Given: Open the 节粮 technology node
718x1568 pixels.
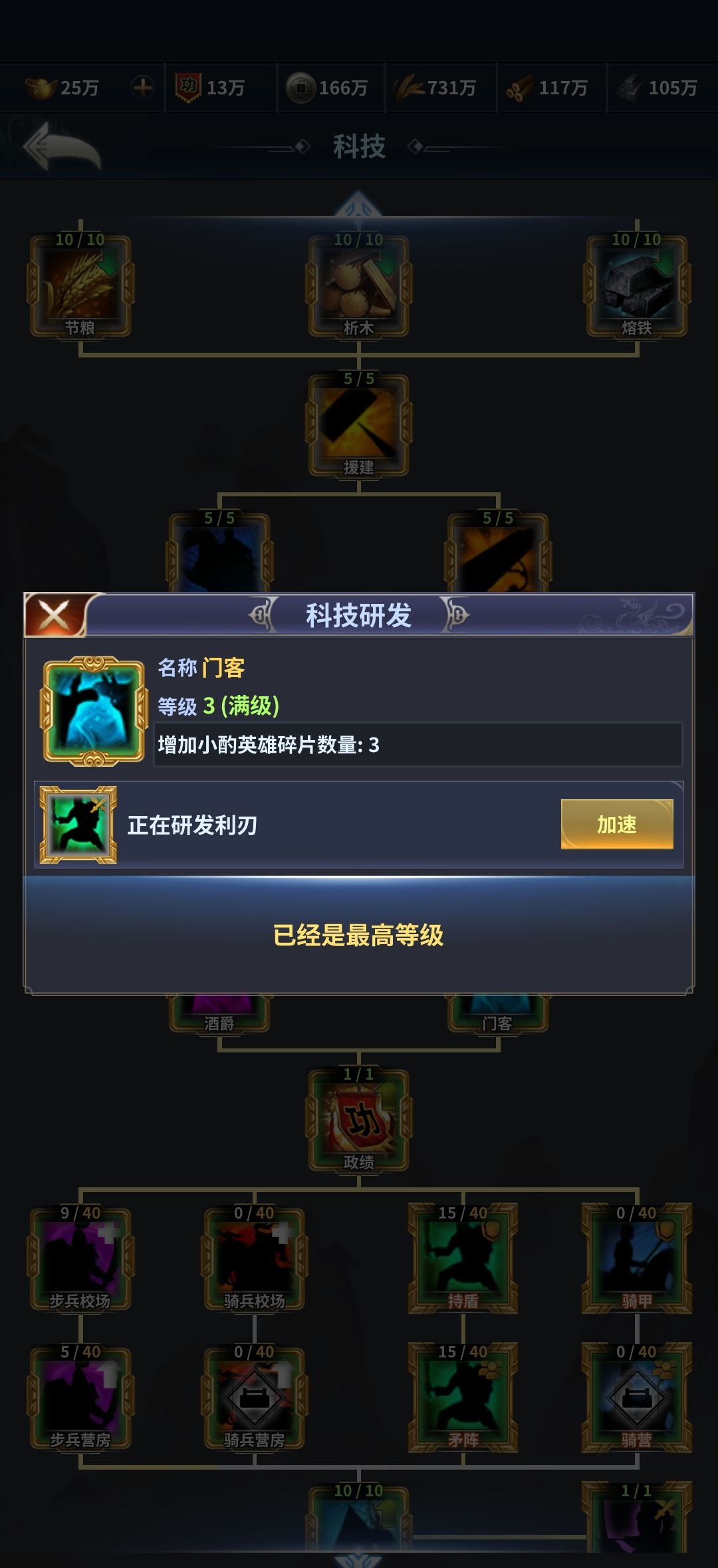Looking at the screenshot, I should click(80, 287).
